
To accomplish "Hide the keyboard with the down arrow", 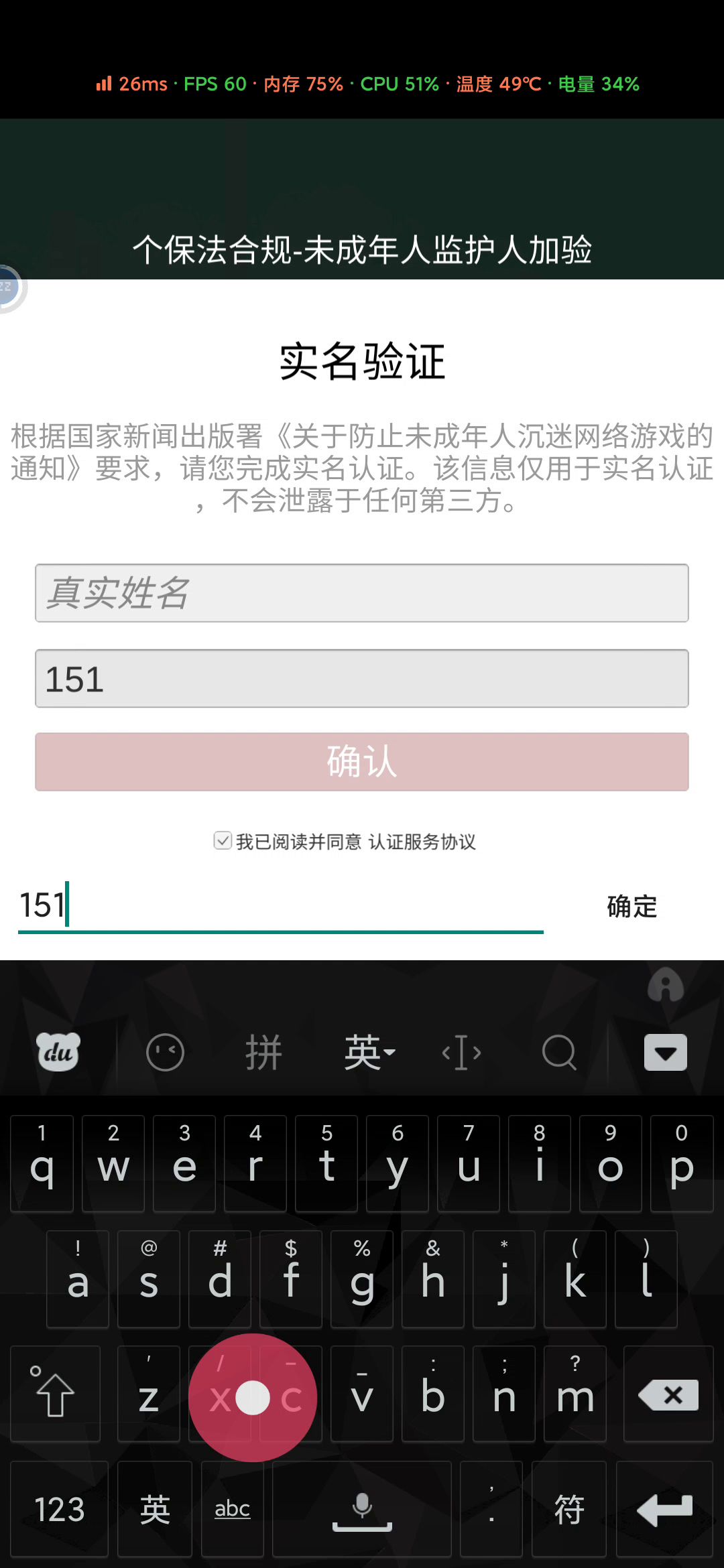I will coord(665,1052).
